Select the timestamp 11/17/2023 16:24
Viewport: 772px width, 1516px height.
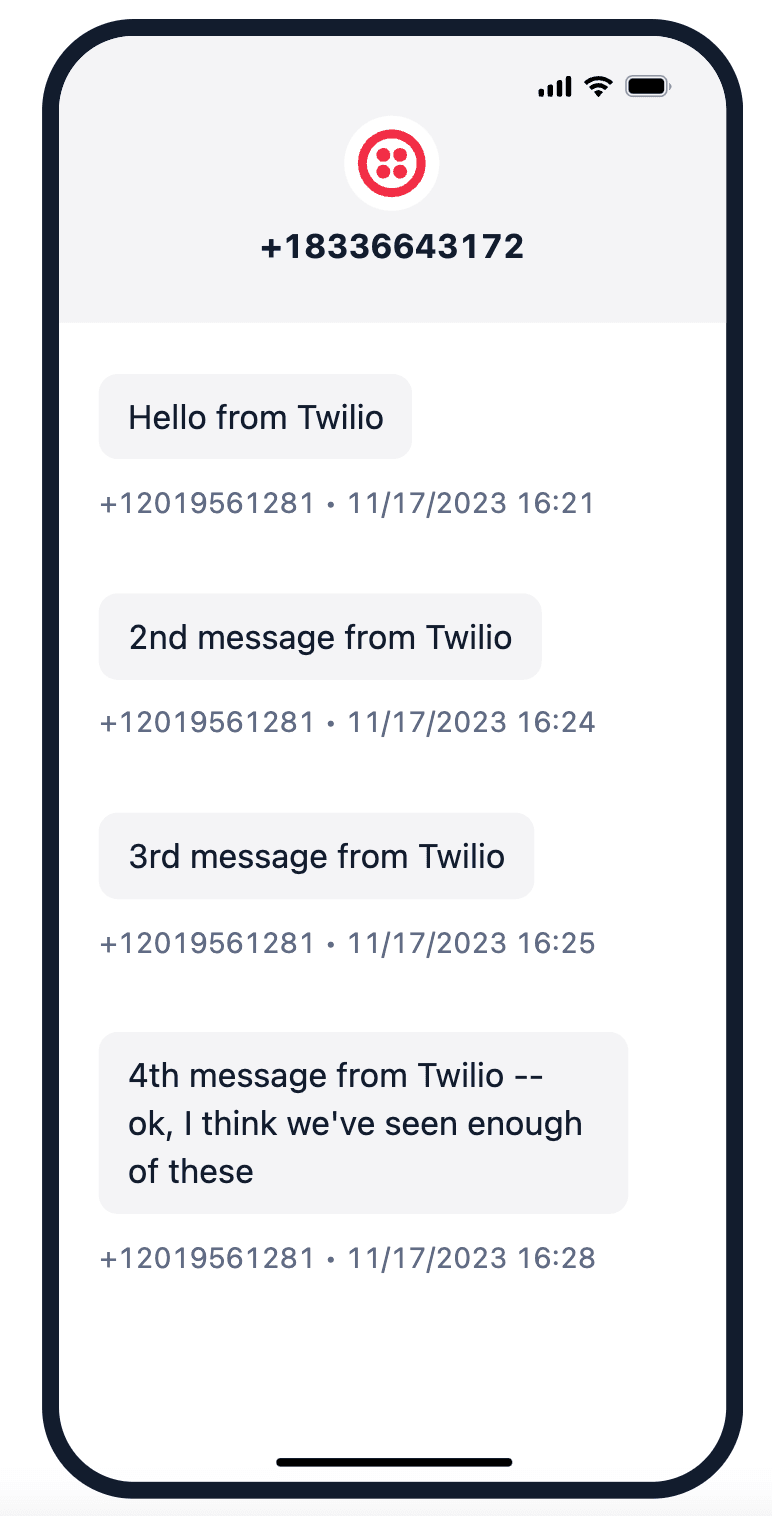[470, 722]
